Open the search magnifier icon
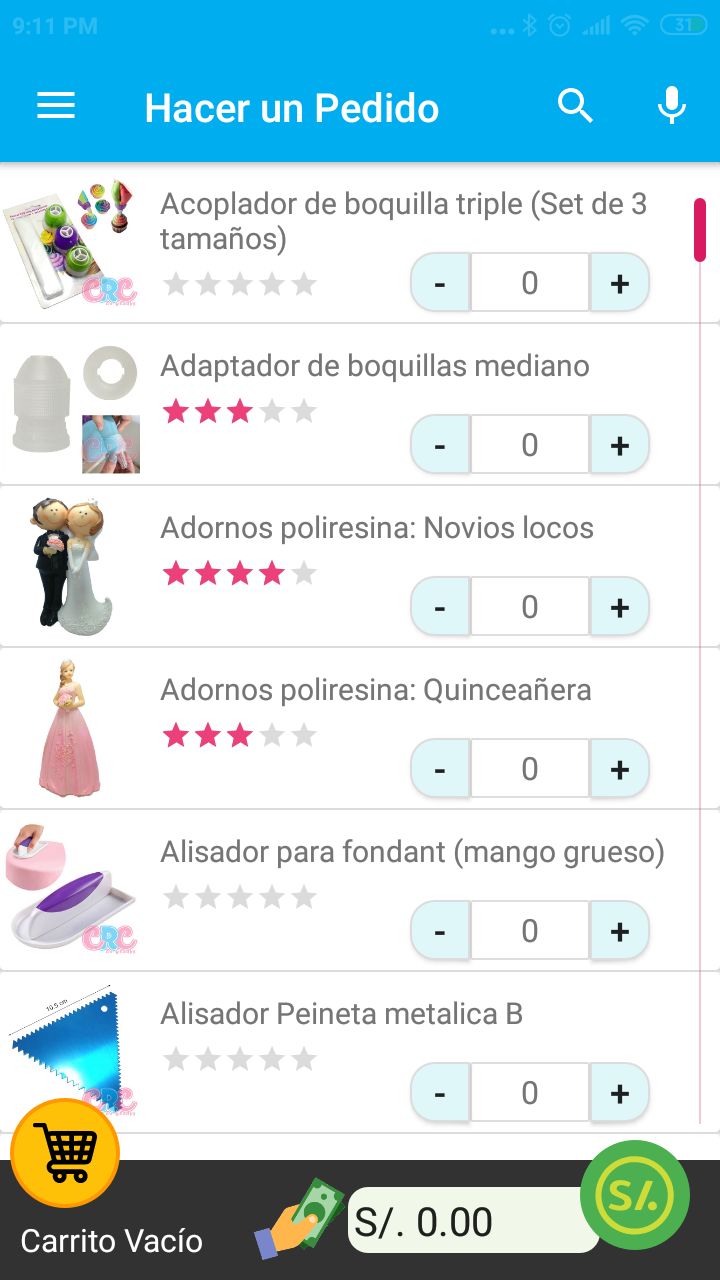720x1280 pixels. click(575, 106)
